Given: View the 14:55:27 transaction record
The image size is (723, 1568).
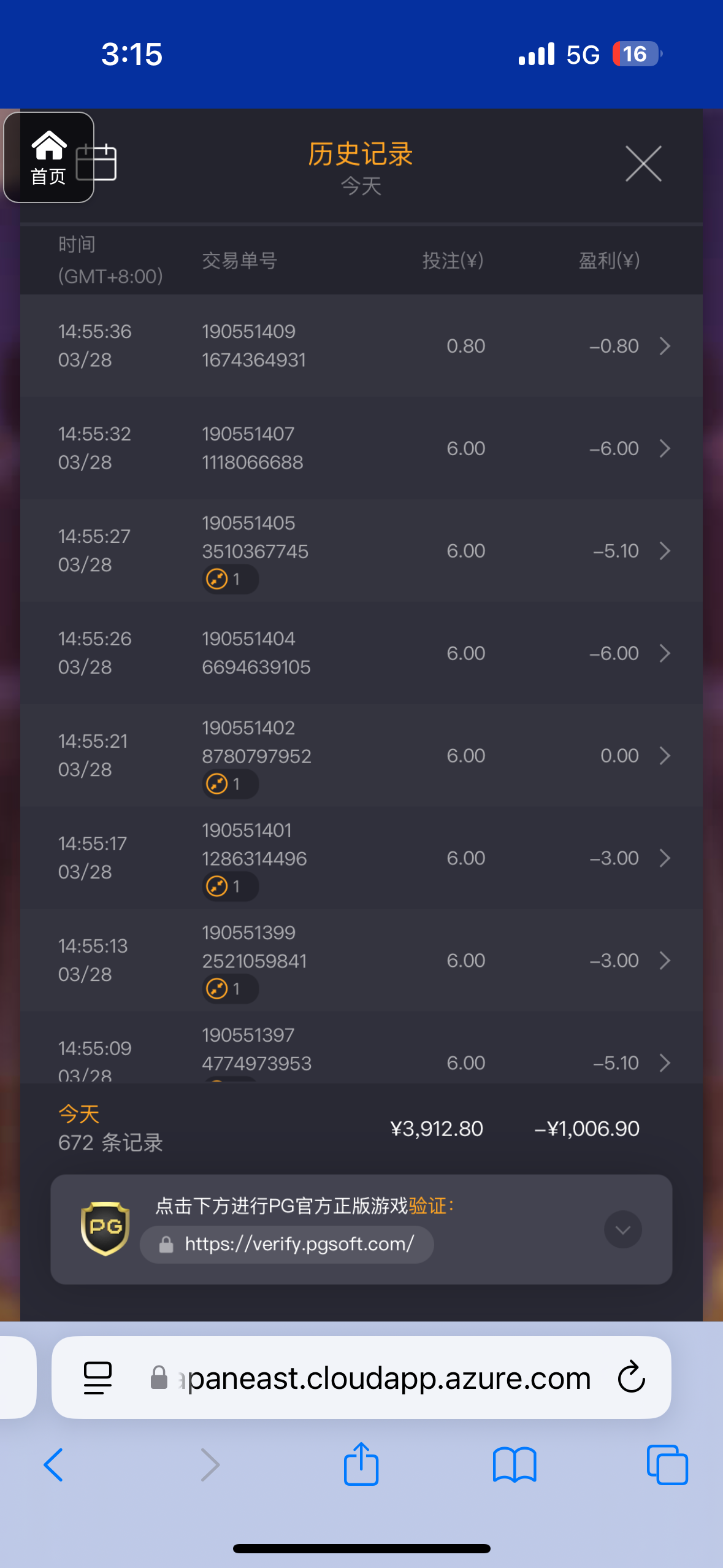Looking at the screenshot, I should click(x=361, y=550).
